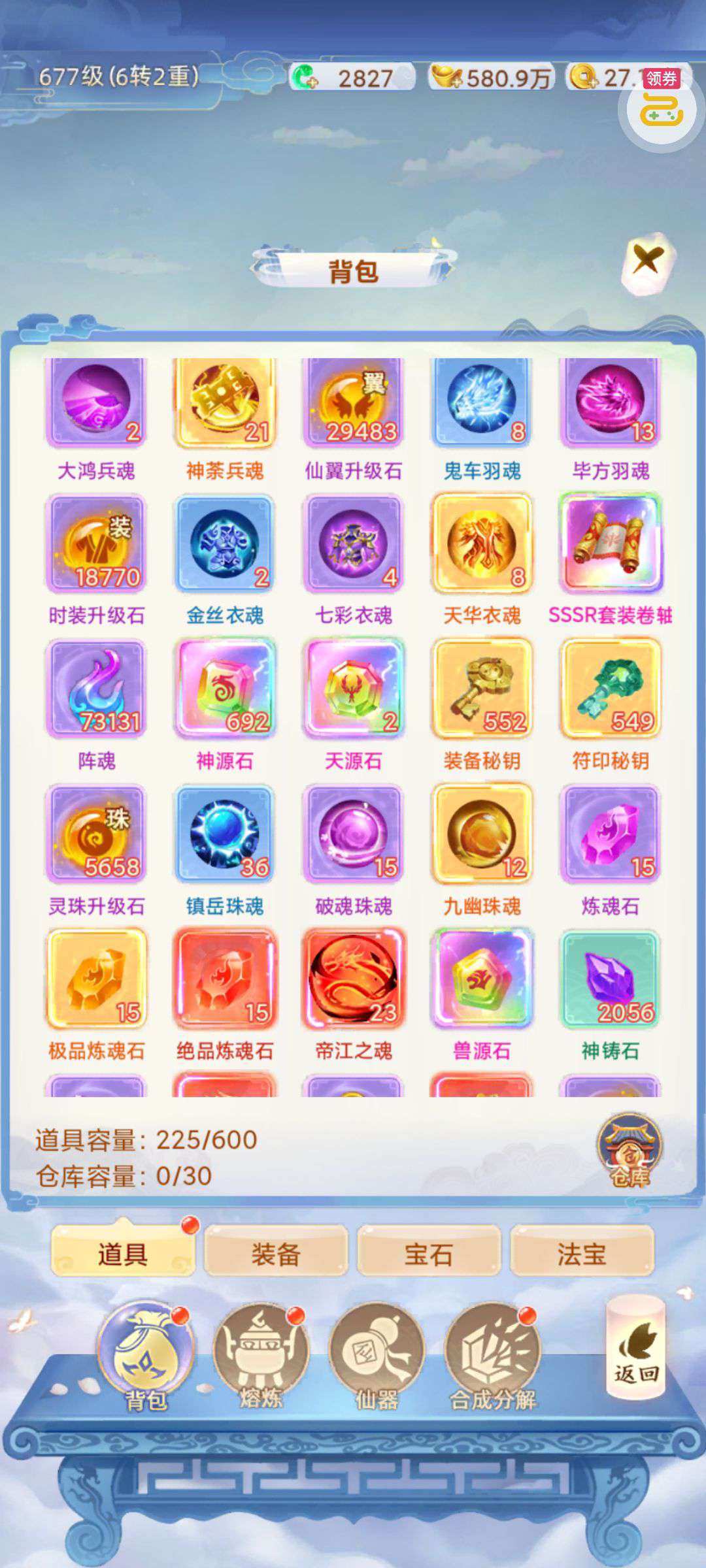The width and height of the screenshot is (706, 1568).
Task: Switch to the 装备 tab
Action: 276,1254
